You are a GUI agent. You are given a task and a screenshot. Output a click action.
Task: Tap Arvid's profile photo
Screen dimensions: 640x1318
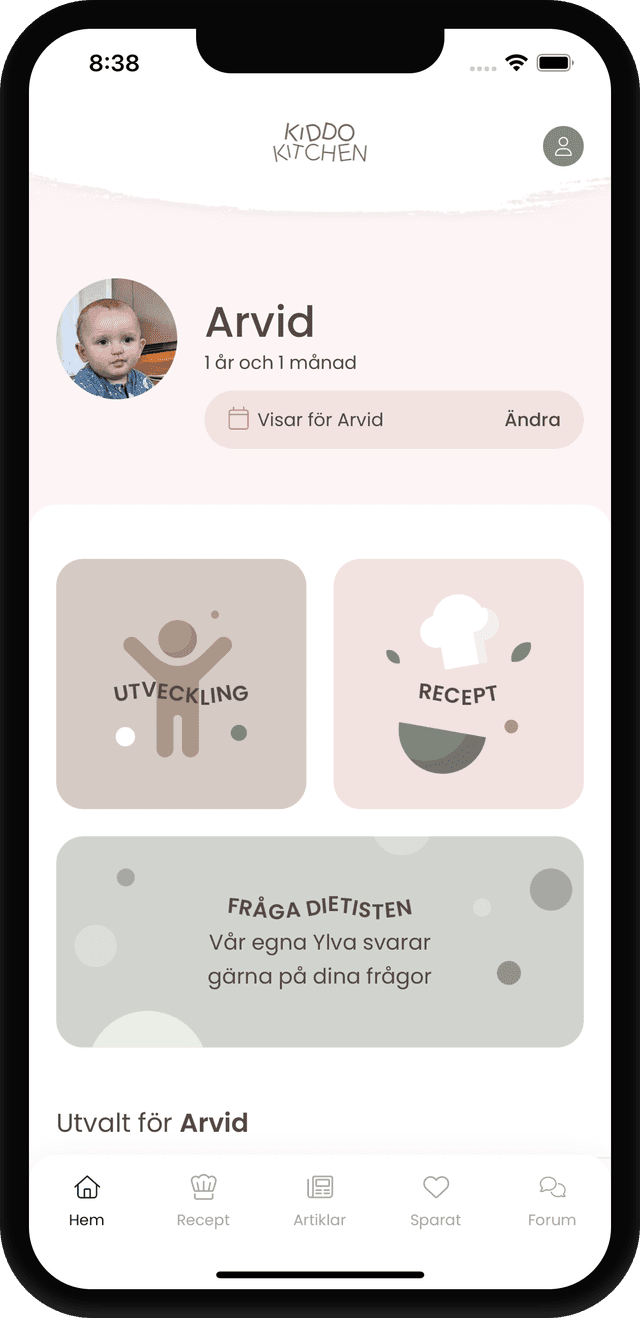click(x=117, y=339)
